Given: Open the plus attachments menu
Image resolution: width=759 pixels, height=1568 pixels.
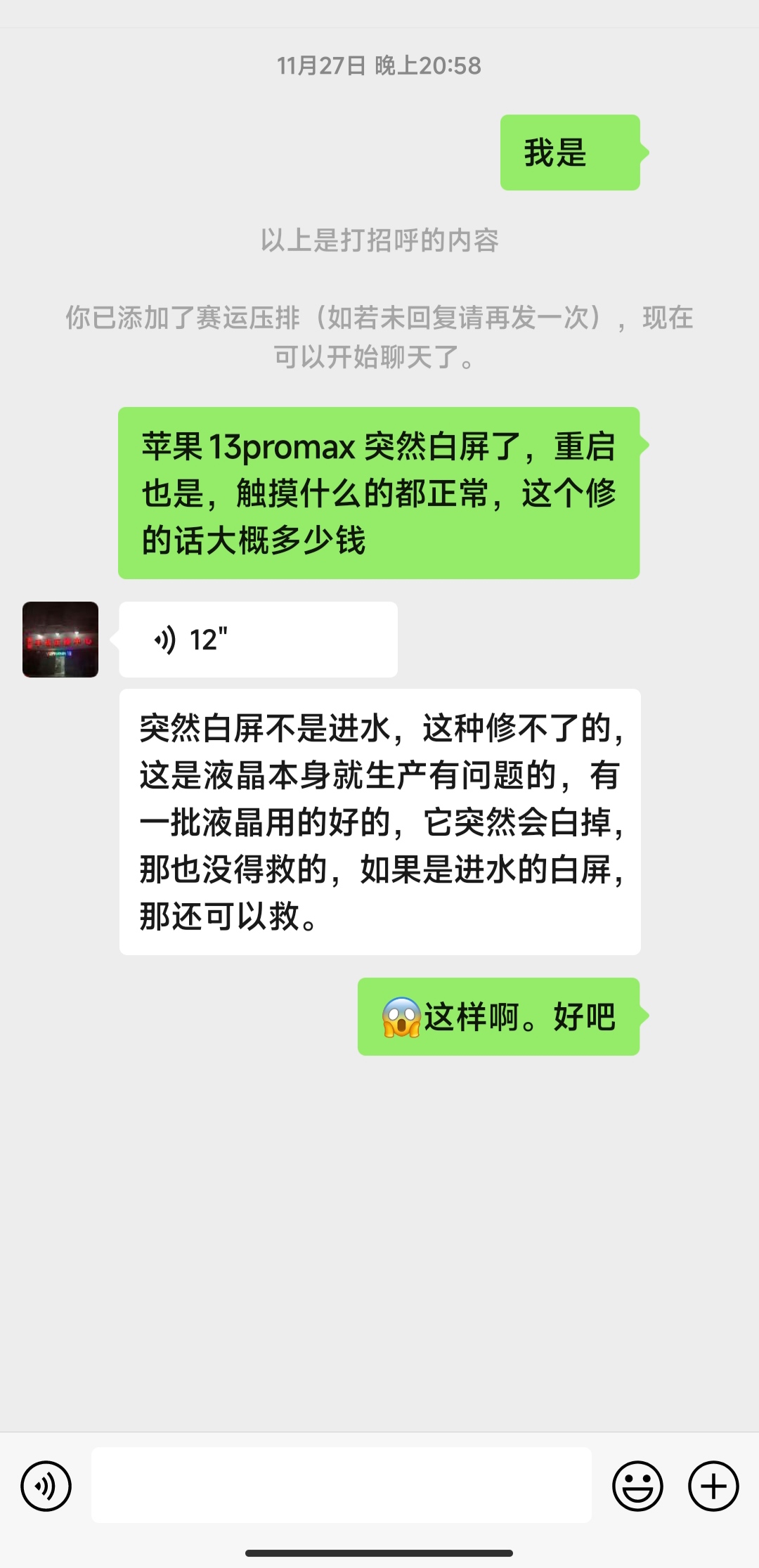Looking at the screenshot, I should click(713, 1486).
